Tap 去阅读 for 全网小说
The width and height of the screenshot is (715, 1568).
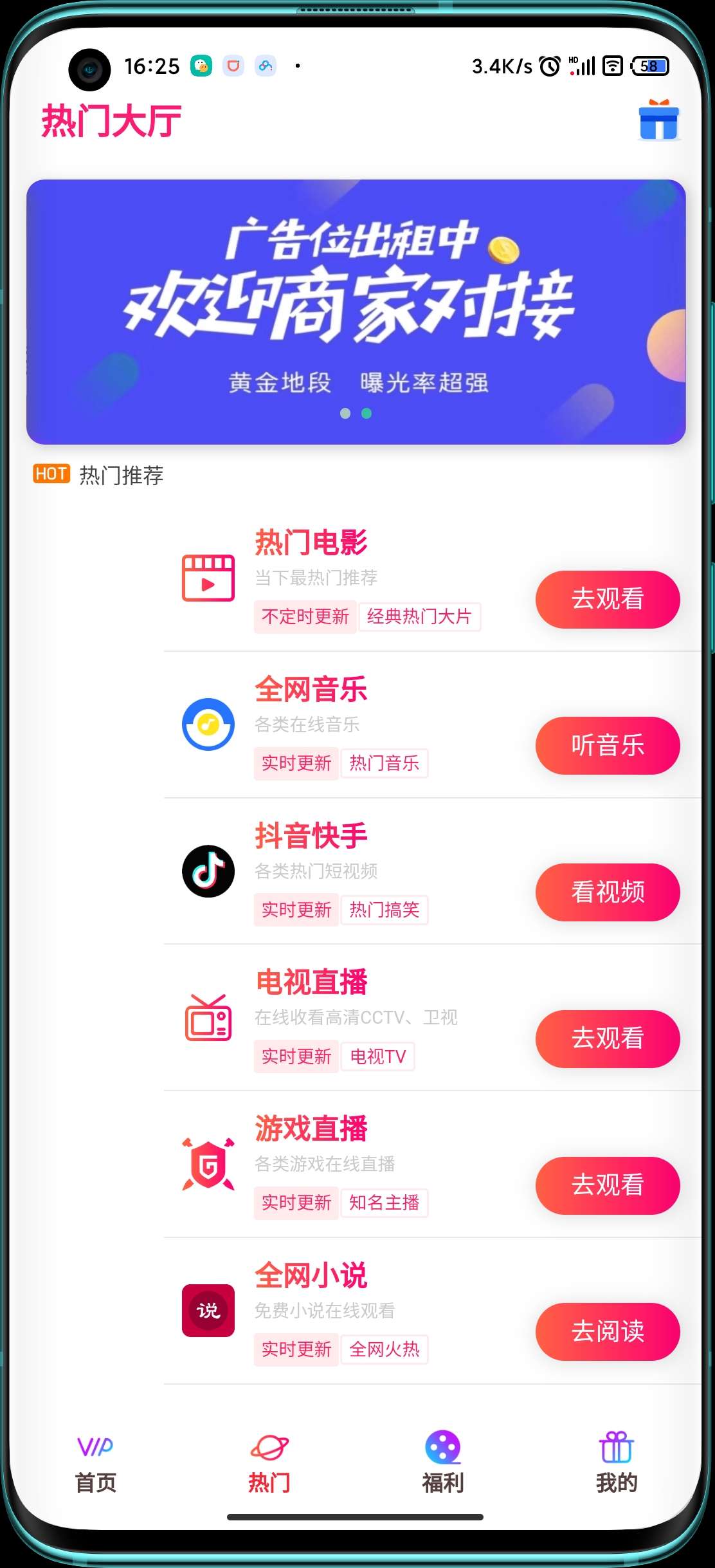click(608, 1332)
